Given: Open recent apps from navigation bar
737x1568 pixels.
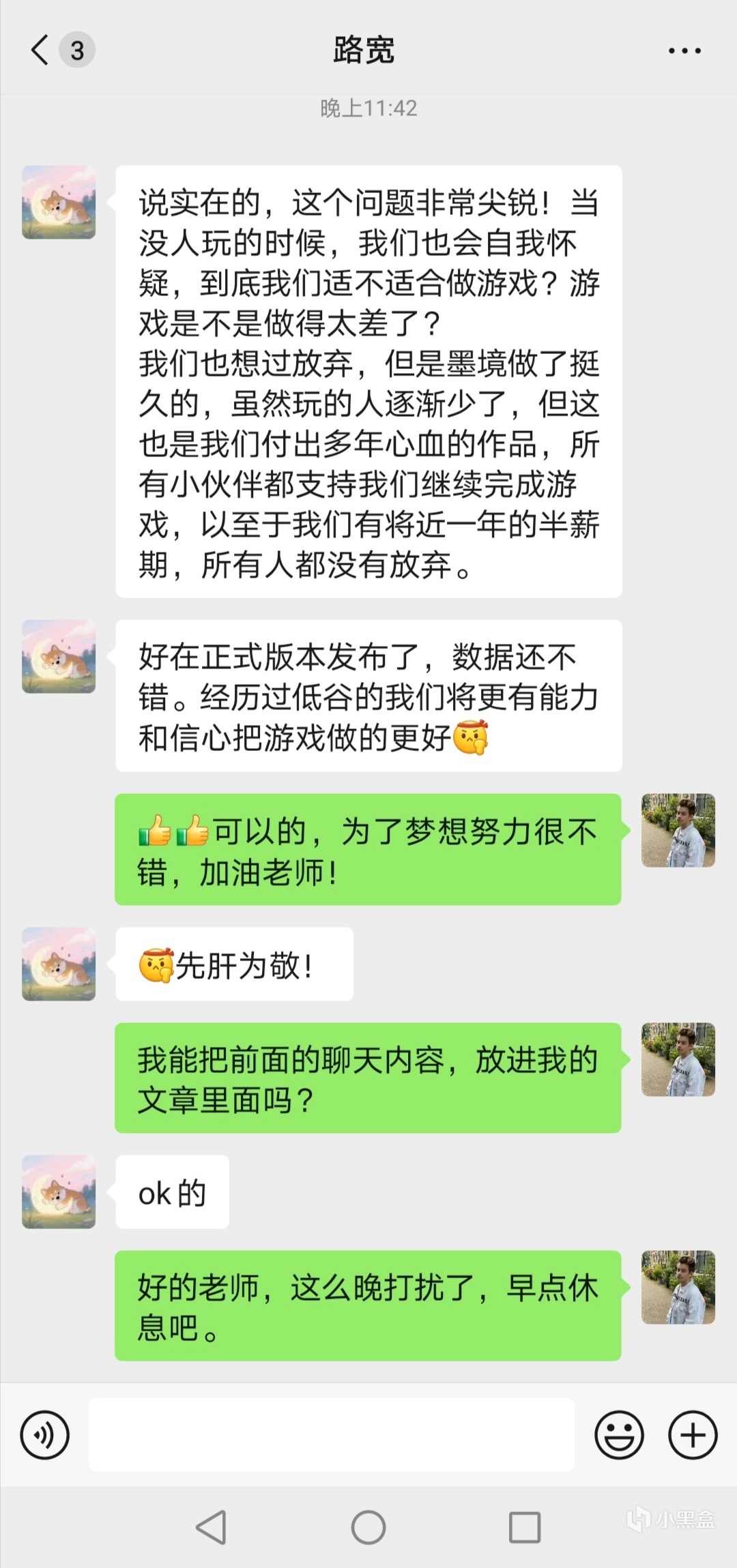Looking at the screenshot, I should [525, 1527].
